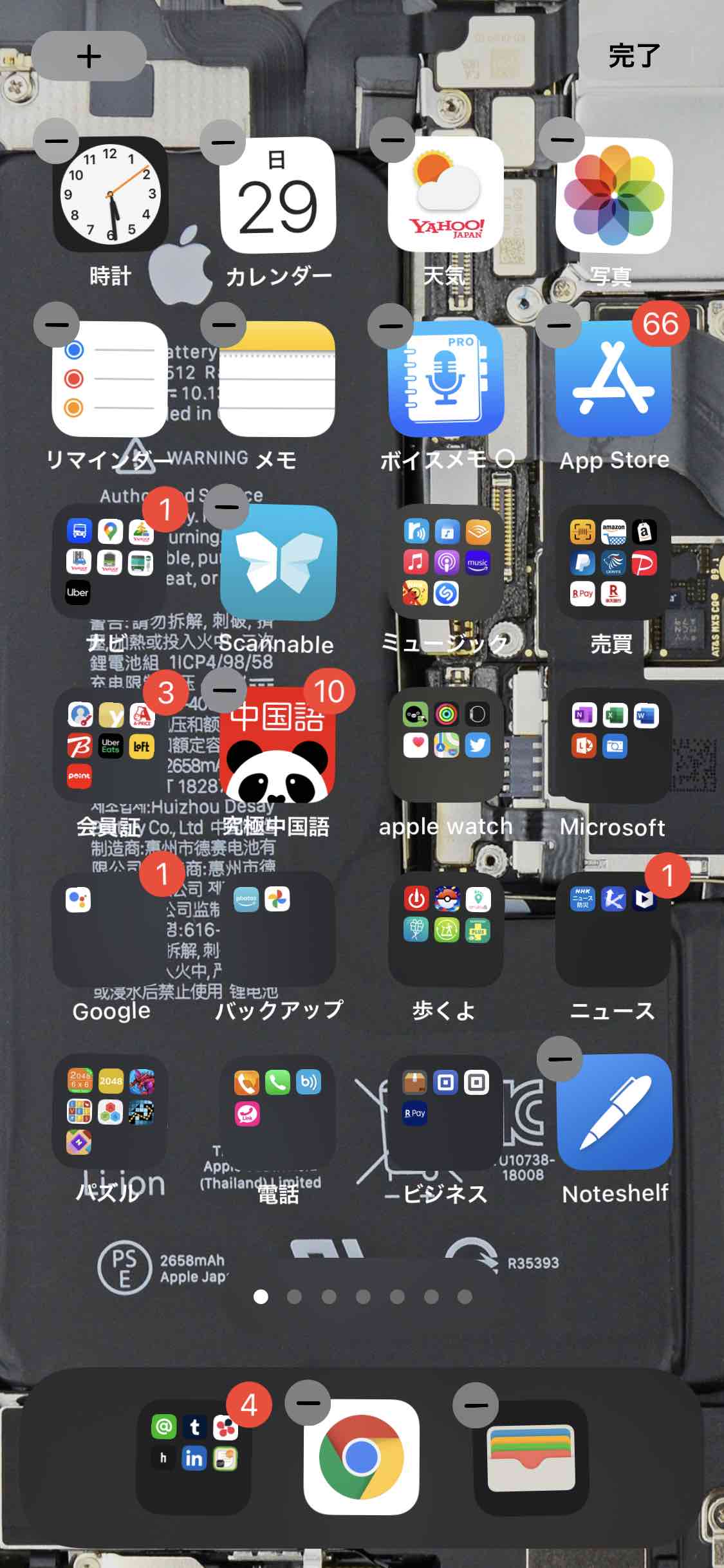Open the 売買 folder
The height and width of the screenshot is (1568, 724).
point(614,563)
